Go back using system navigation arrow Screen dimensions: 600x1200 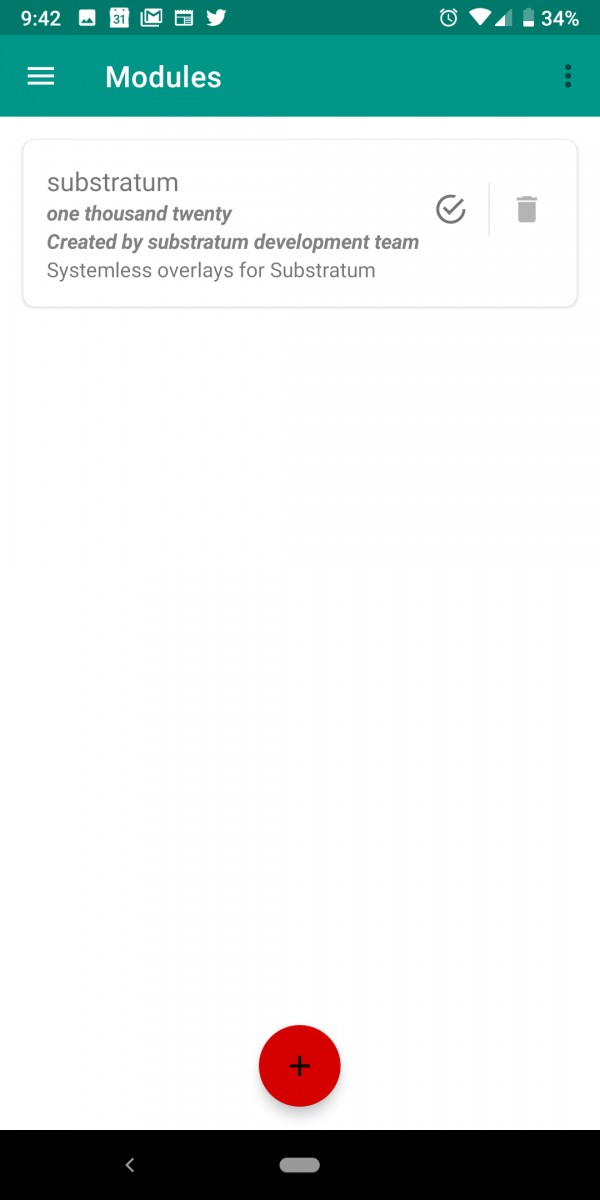click(x=129, y=1165)
